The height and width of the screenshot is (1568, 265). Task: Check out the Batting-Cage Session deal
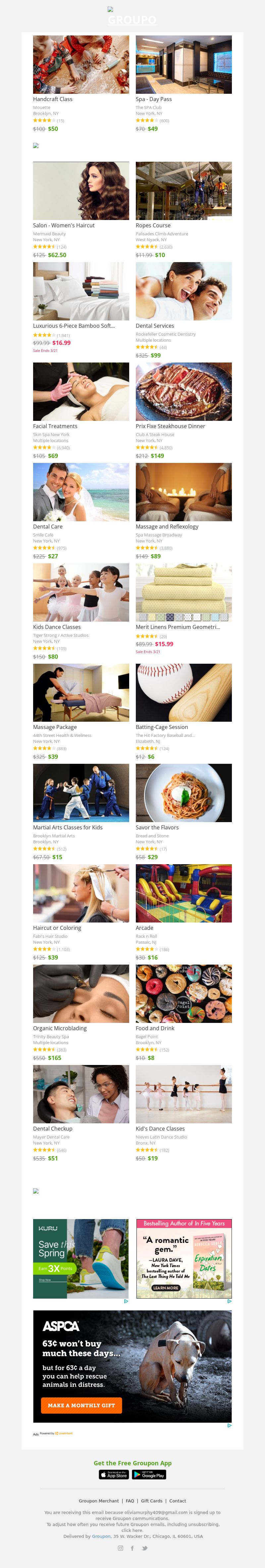point(184,693)
